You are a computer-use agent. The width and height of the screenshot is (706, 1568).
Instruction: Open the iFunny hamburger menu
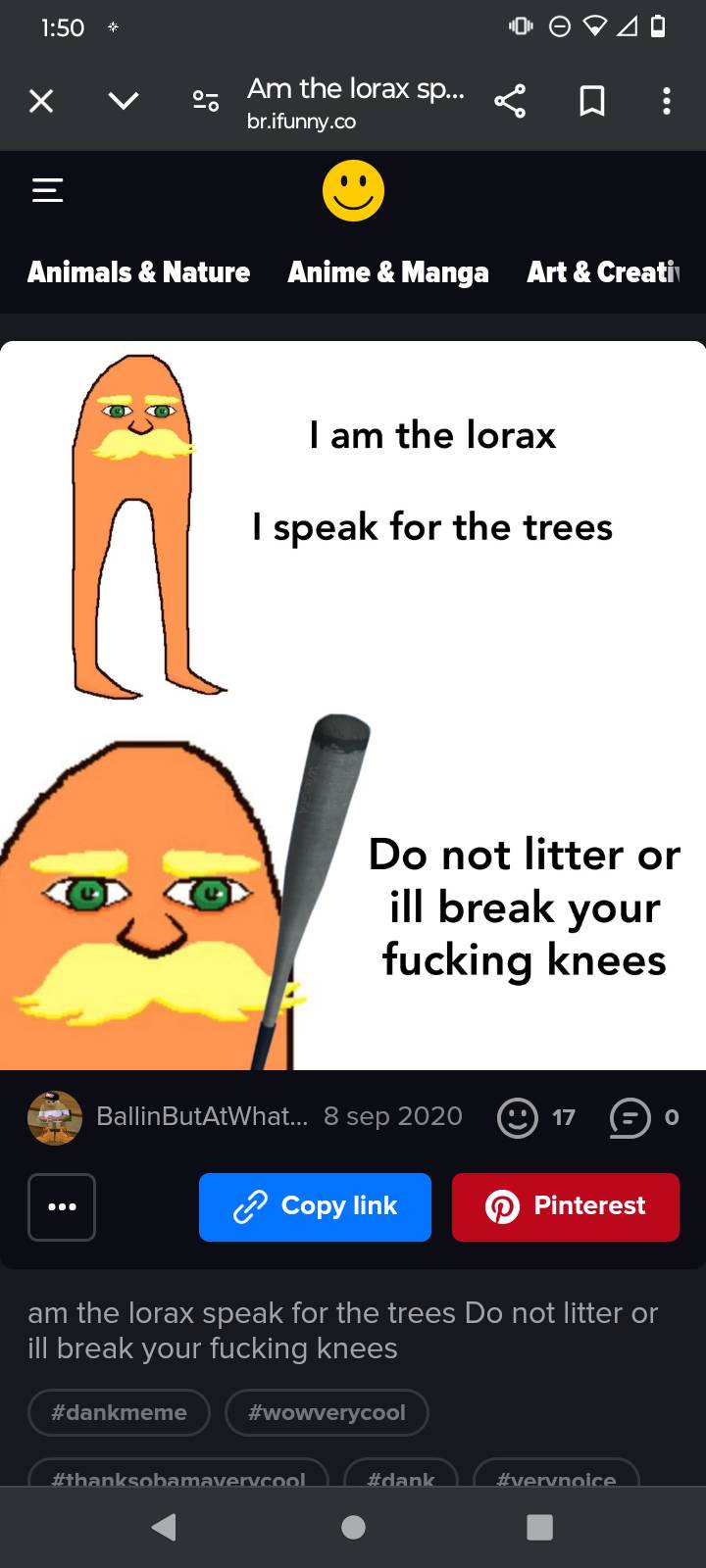click(47, 190)
